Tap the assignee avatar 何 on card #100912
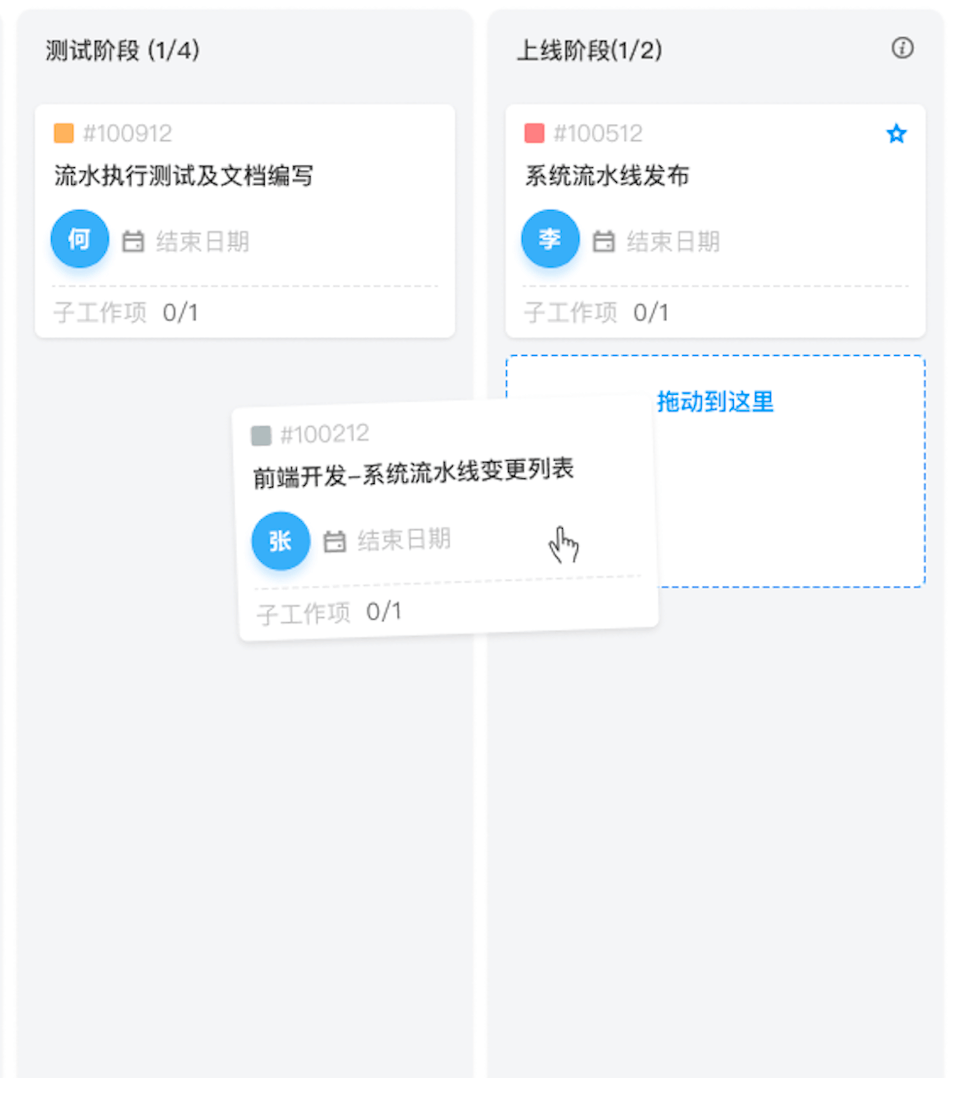 (80, 240)
